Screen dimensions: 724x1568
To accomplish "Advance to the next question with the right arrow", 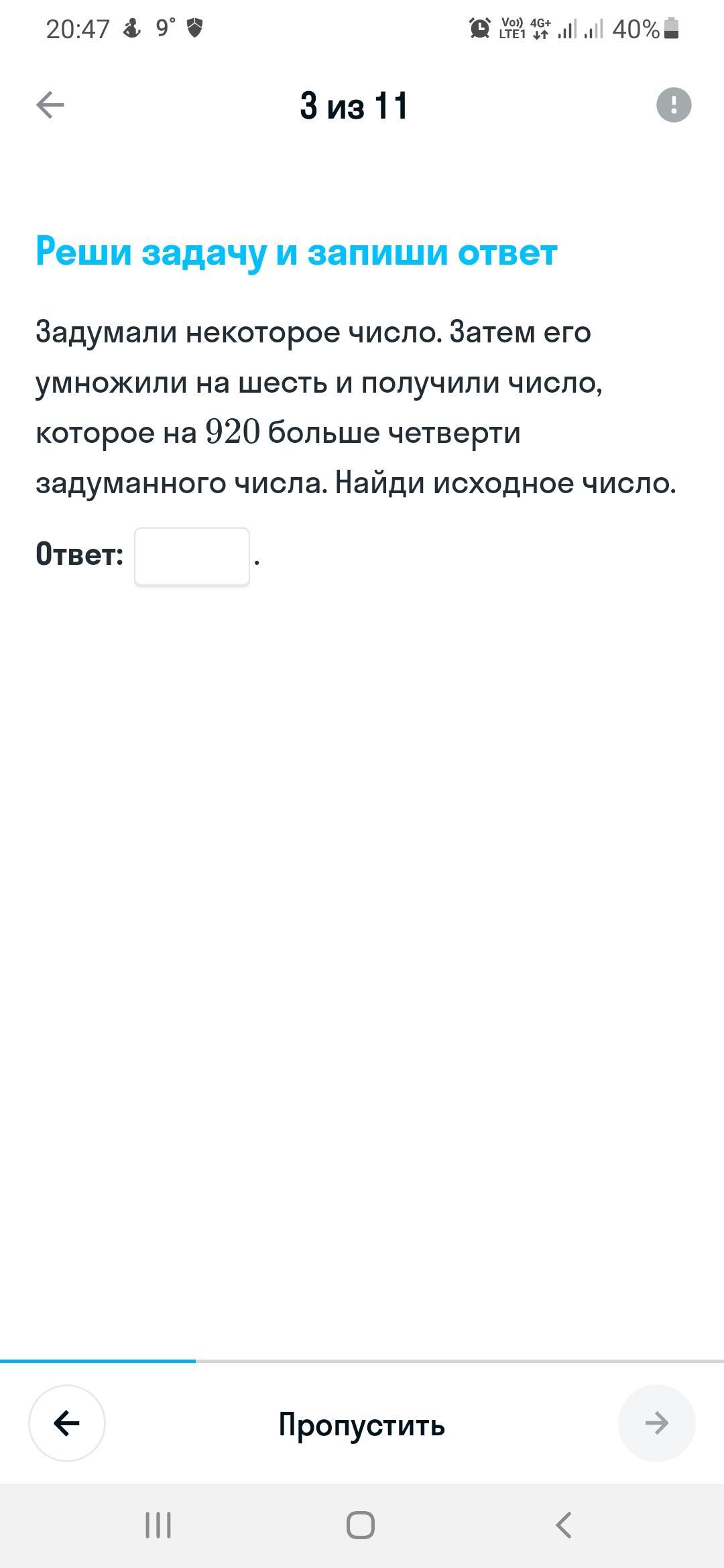I will (x=656, y=1423).
